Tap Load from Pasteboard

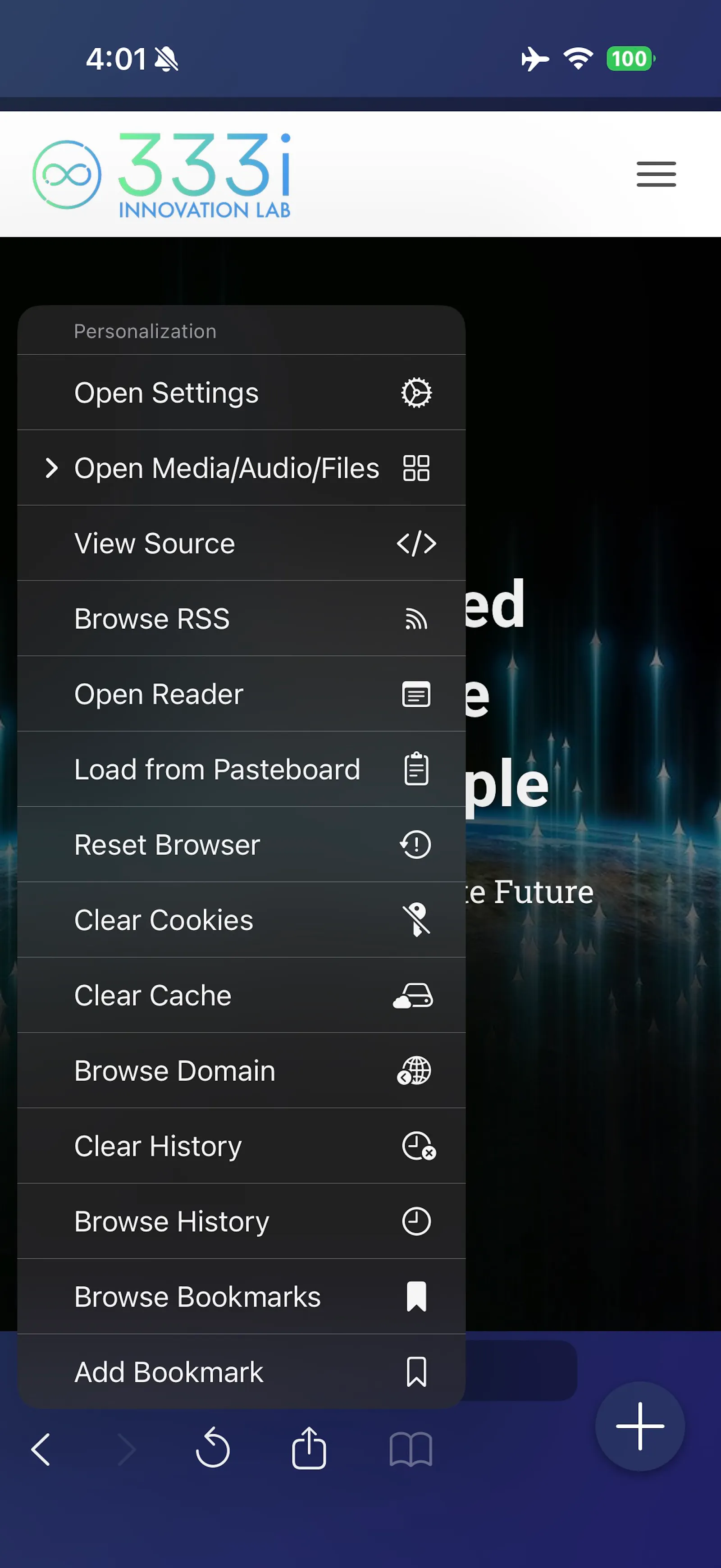(242, 769)
